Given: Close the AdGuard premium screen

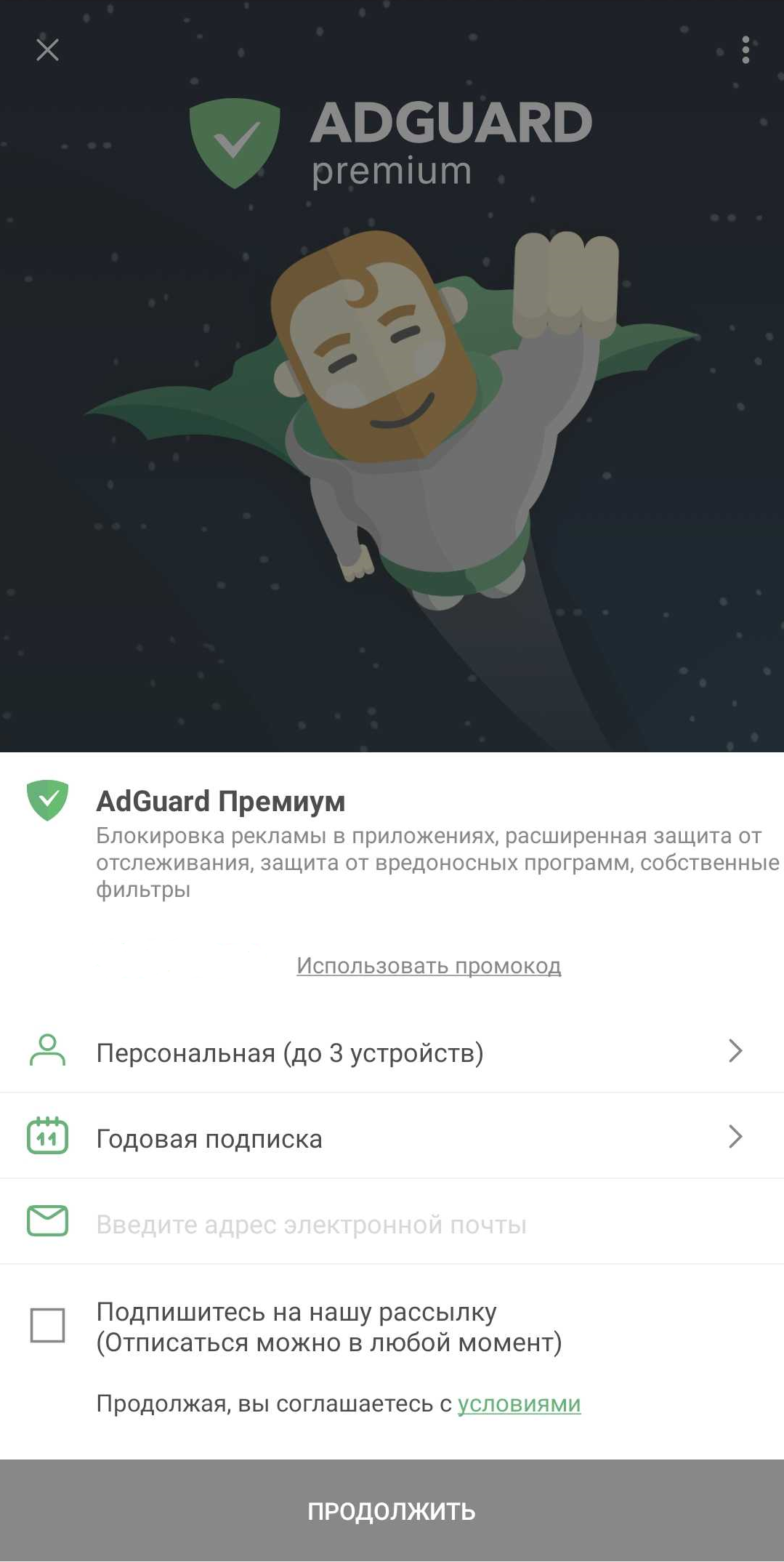Looking at the screenshot, I should [x=47, y=49].
